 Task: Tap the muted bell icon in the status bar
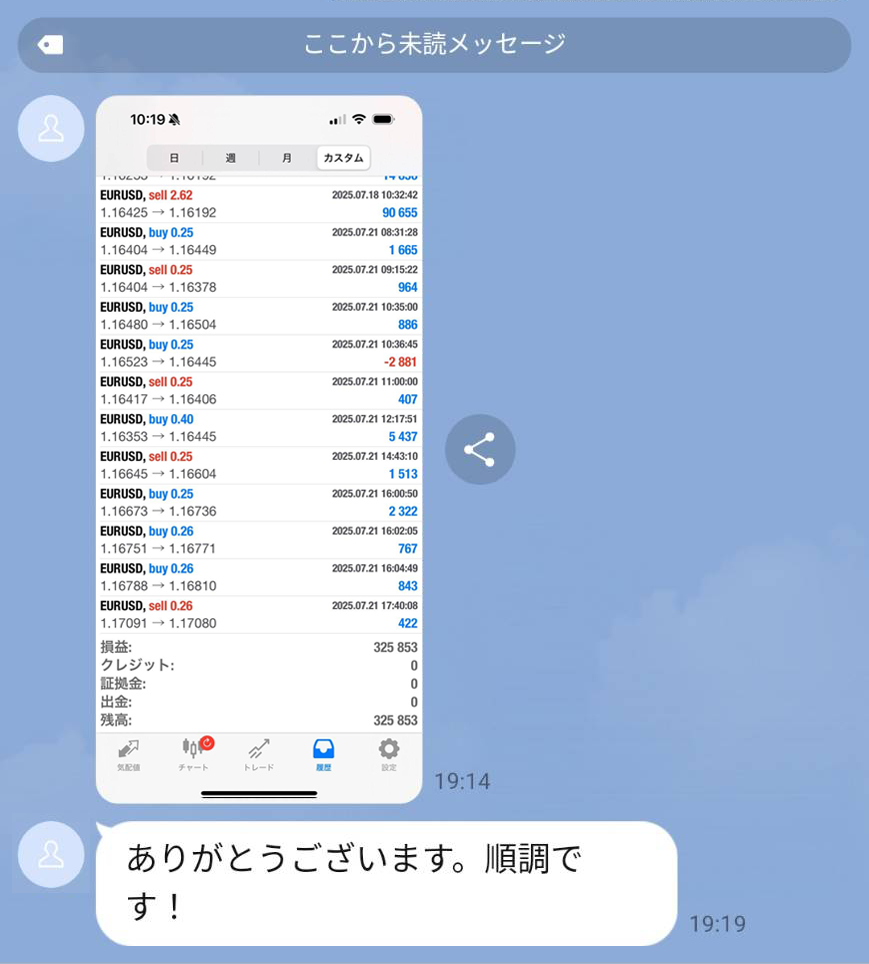(173, 119)
